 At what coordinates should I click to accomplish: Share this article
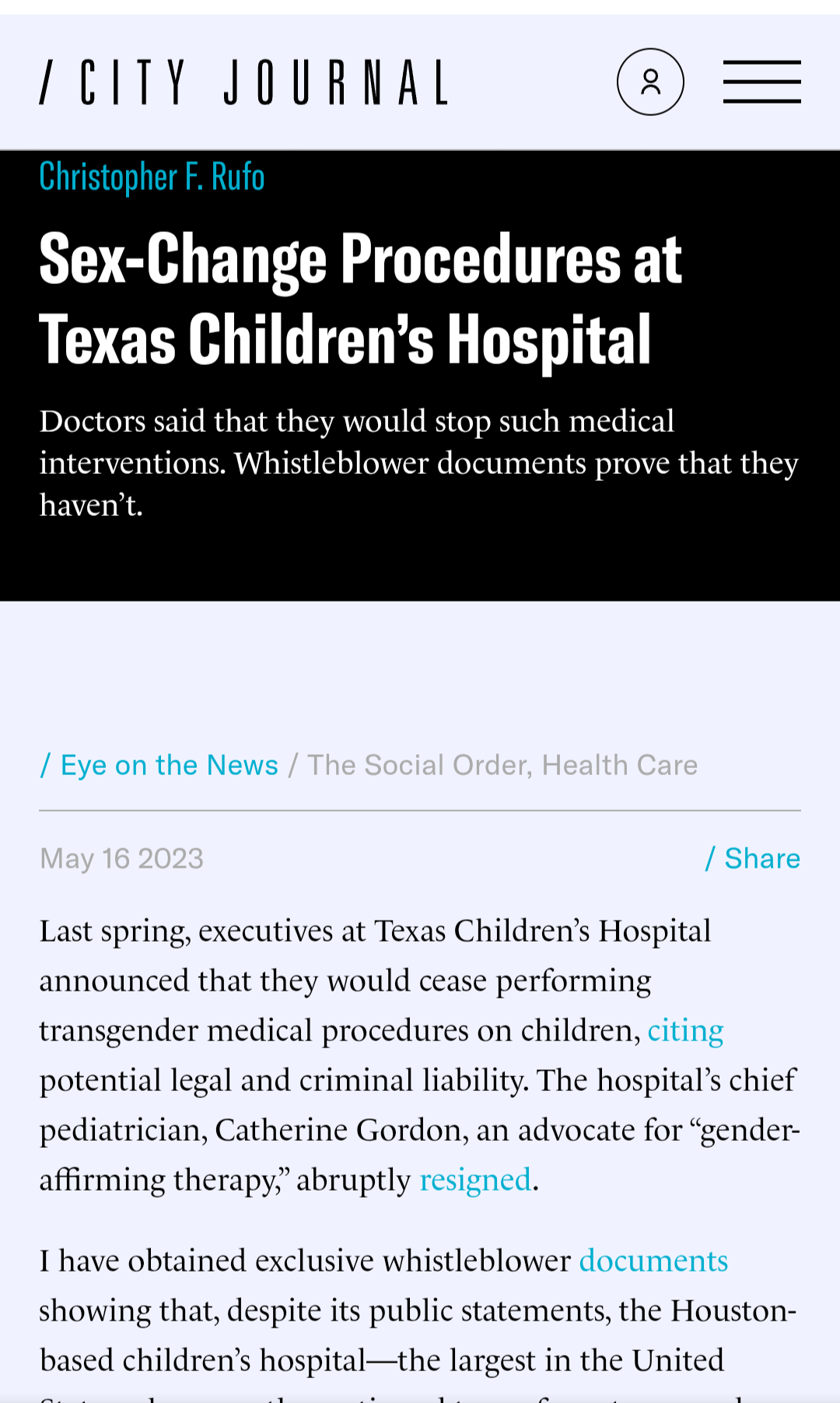click(x=753, y=858)
